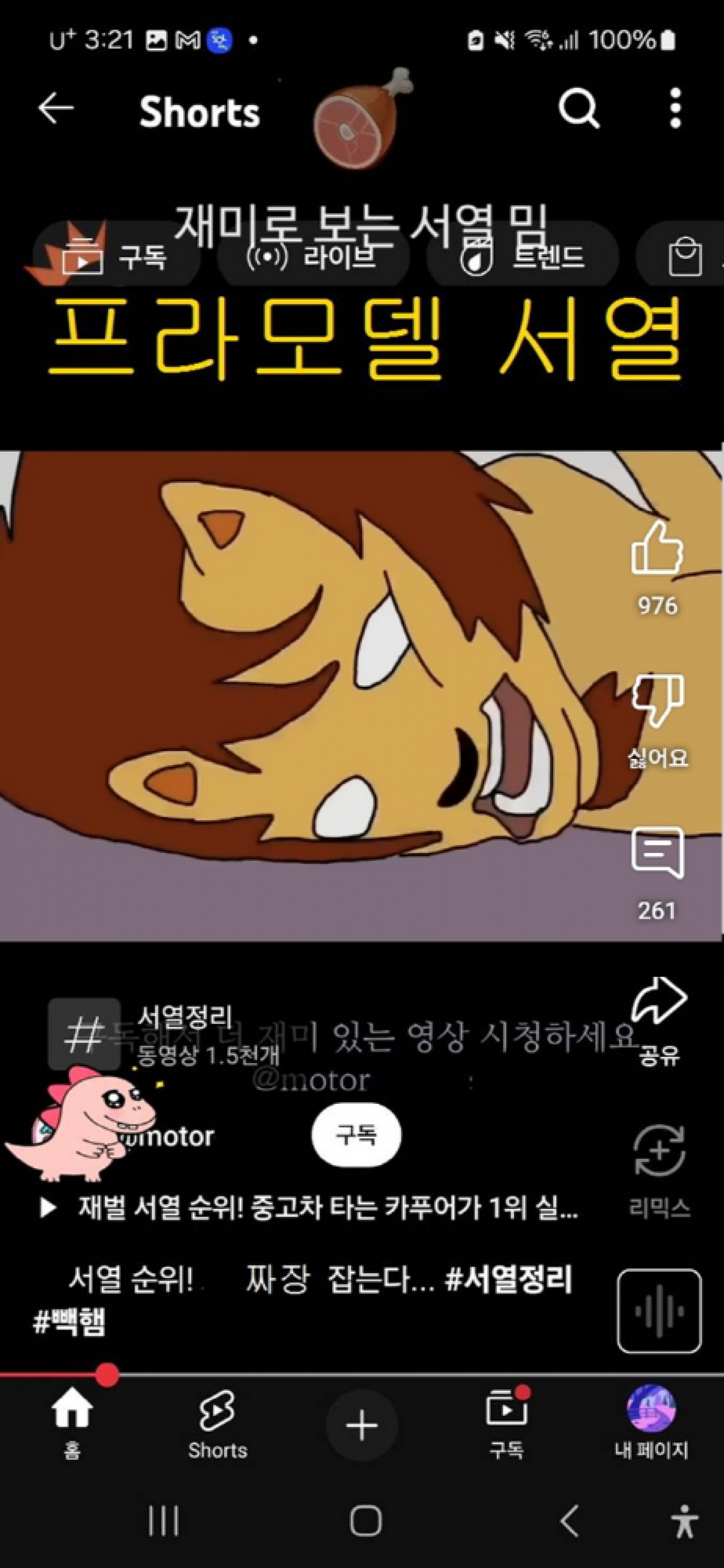Image resolution: width=724 pixels, height=1568 pixels.
Task: Like this Short
Action: coord(657,550)
